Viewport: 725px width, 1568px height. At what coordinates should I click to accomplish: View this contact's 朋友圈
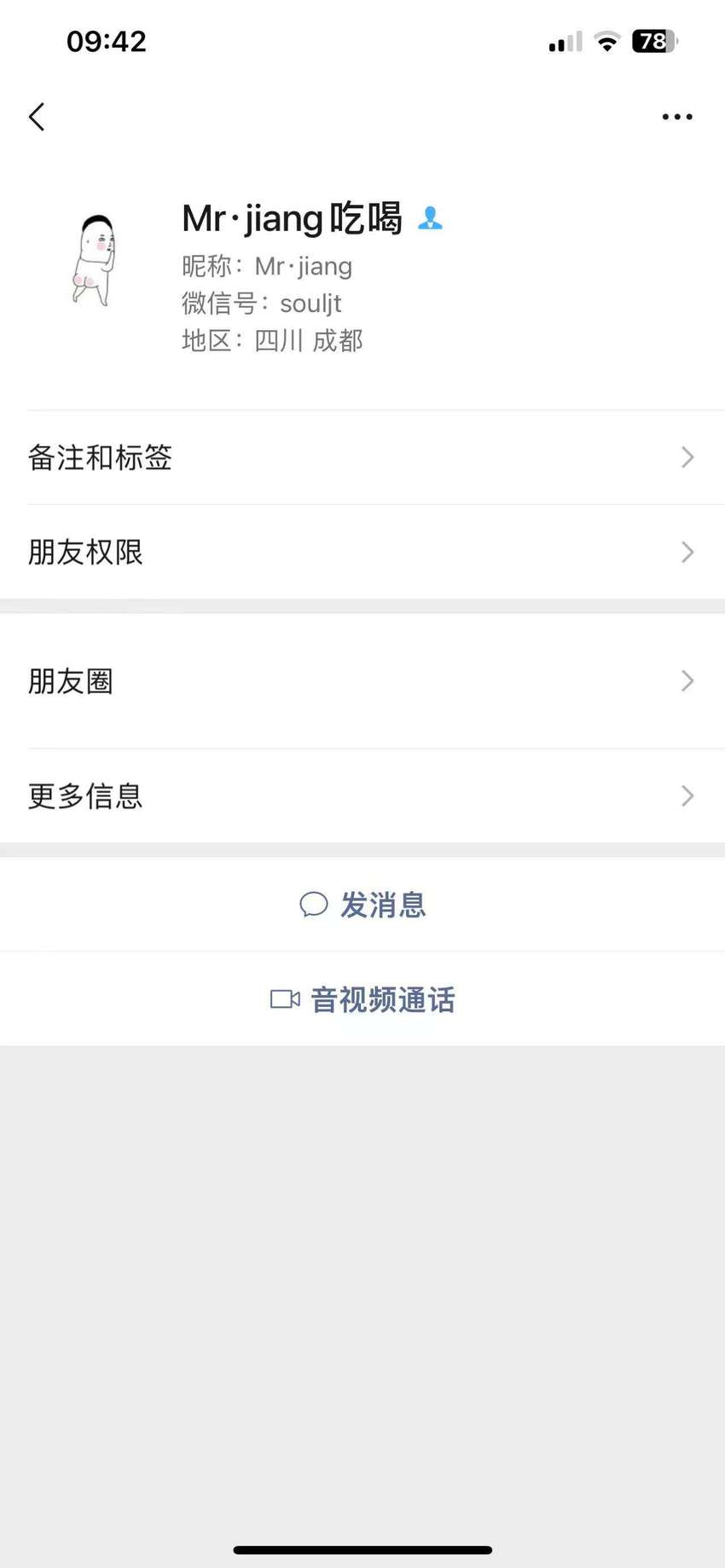click(362, 681)
